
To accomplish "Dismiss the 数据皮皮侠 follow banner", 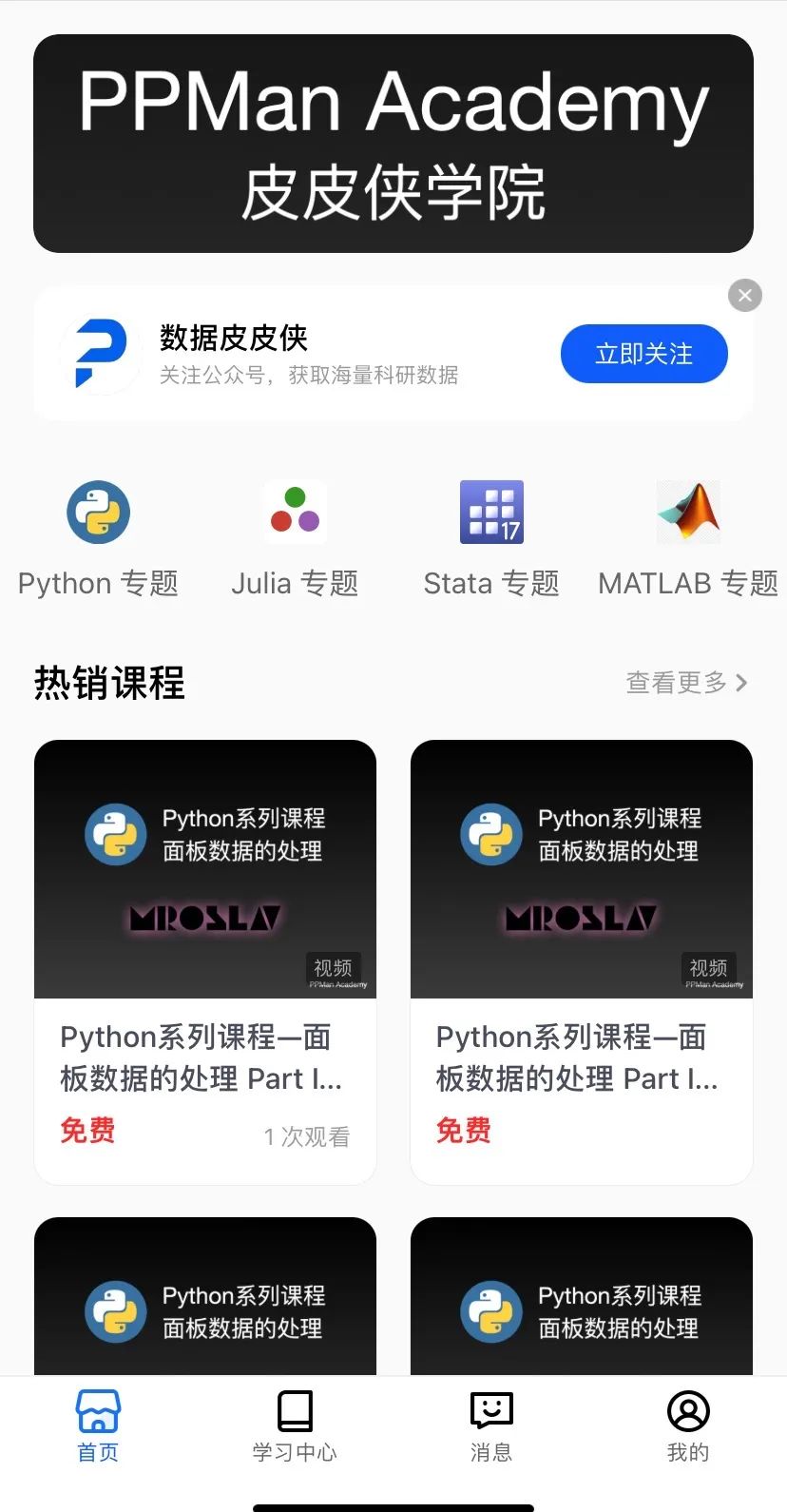I will click(745, 296).
